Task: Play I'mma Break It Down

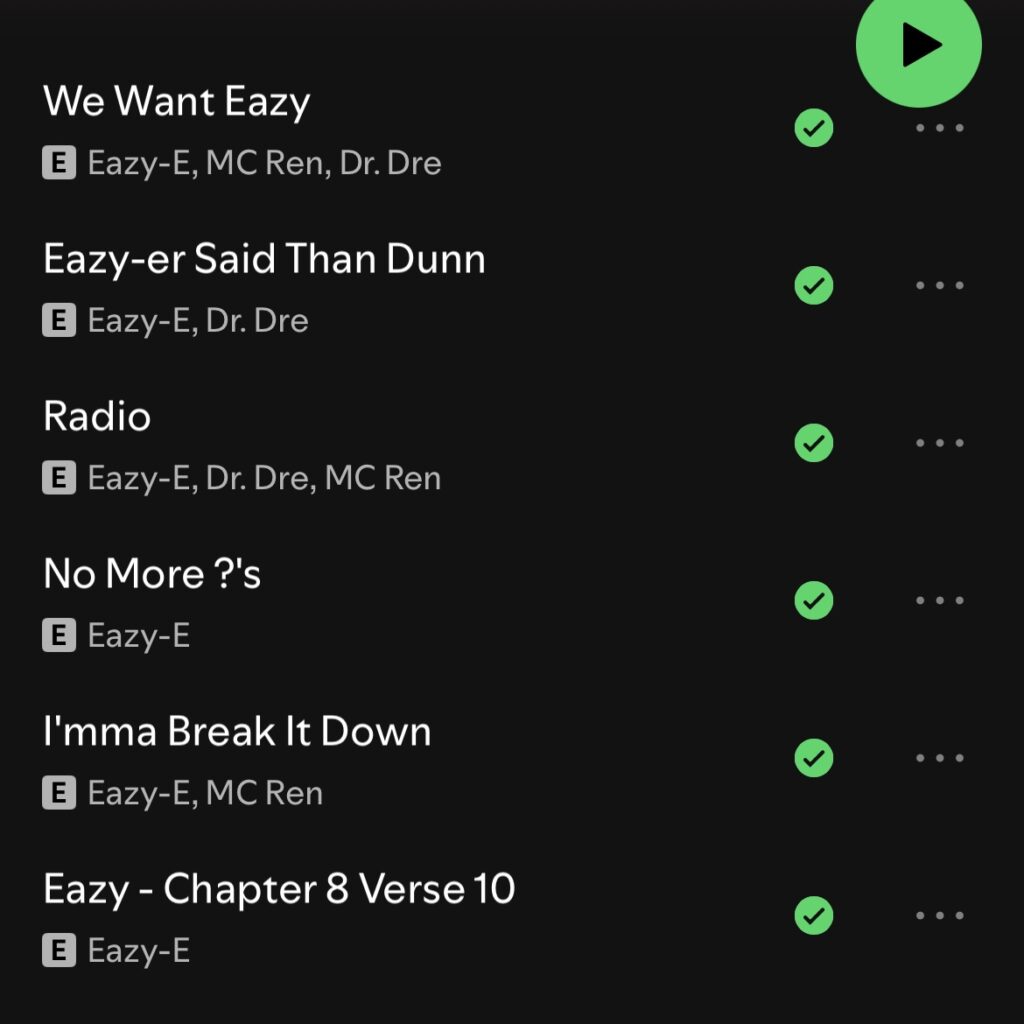Action: (x=237, y=732)
